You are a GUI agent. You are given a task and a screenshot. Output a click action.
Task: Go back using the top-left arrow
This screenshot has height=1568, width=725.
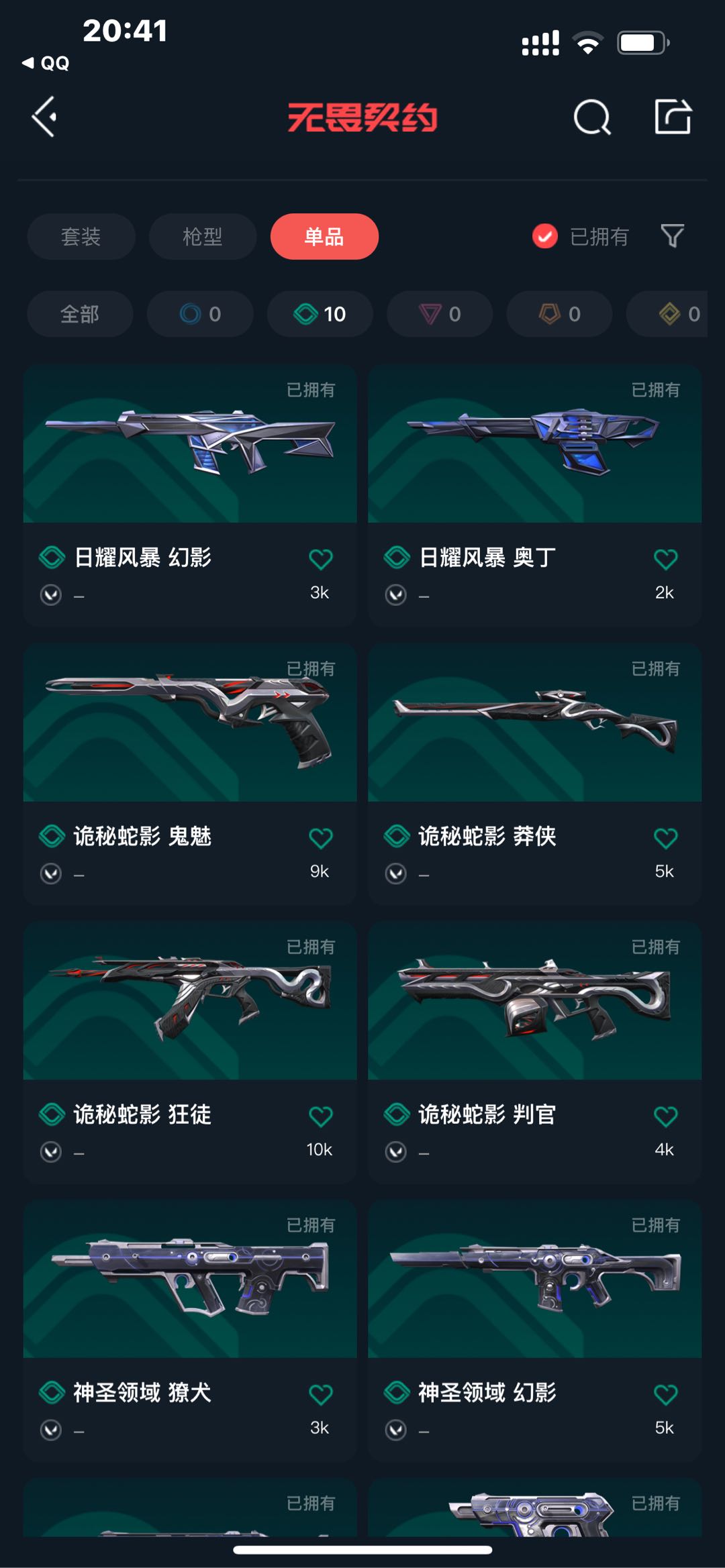(x=45, y=117)
